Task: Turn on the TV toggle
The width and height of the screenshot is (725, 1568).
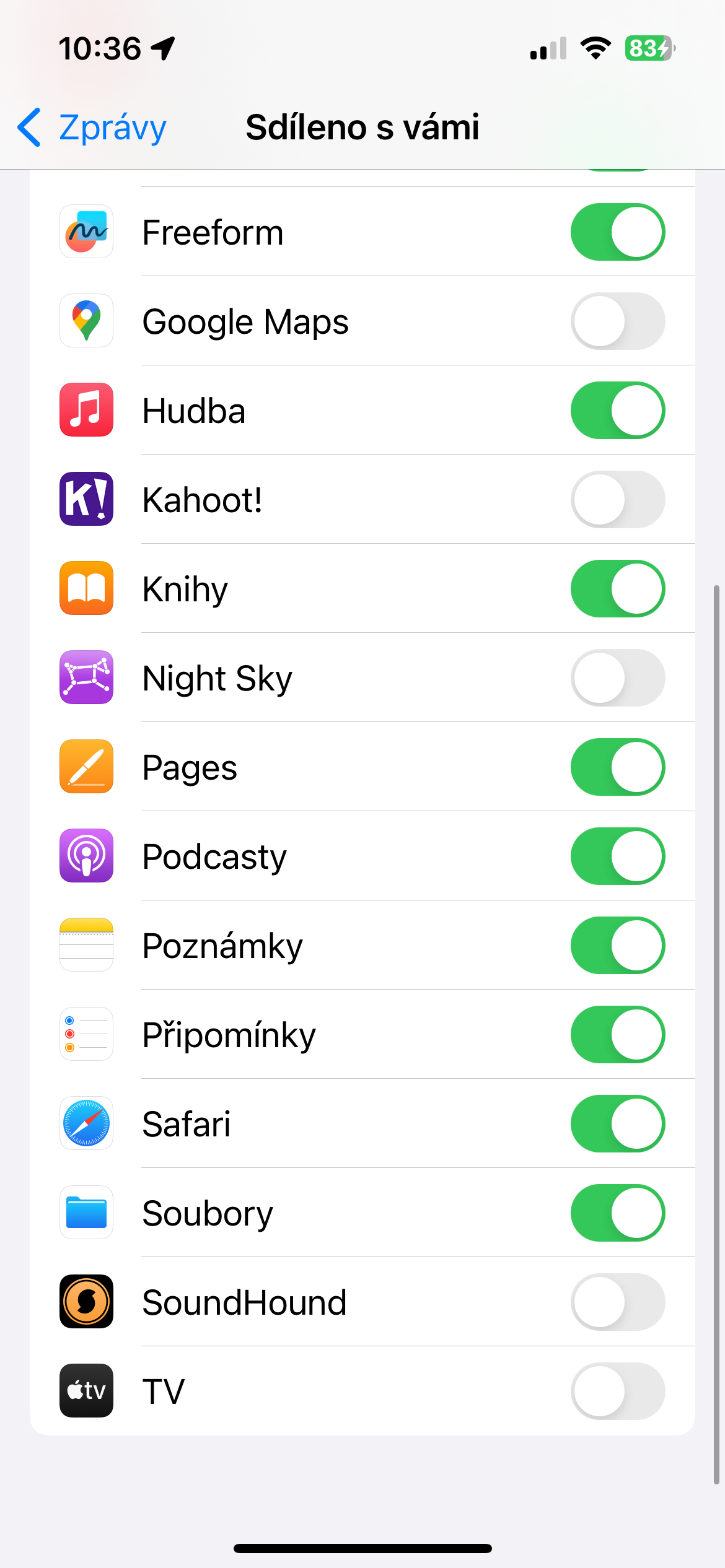Action: click(617, 1392)
